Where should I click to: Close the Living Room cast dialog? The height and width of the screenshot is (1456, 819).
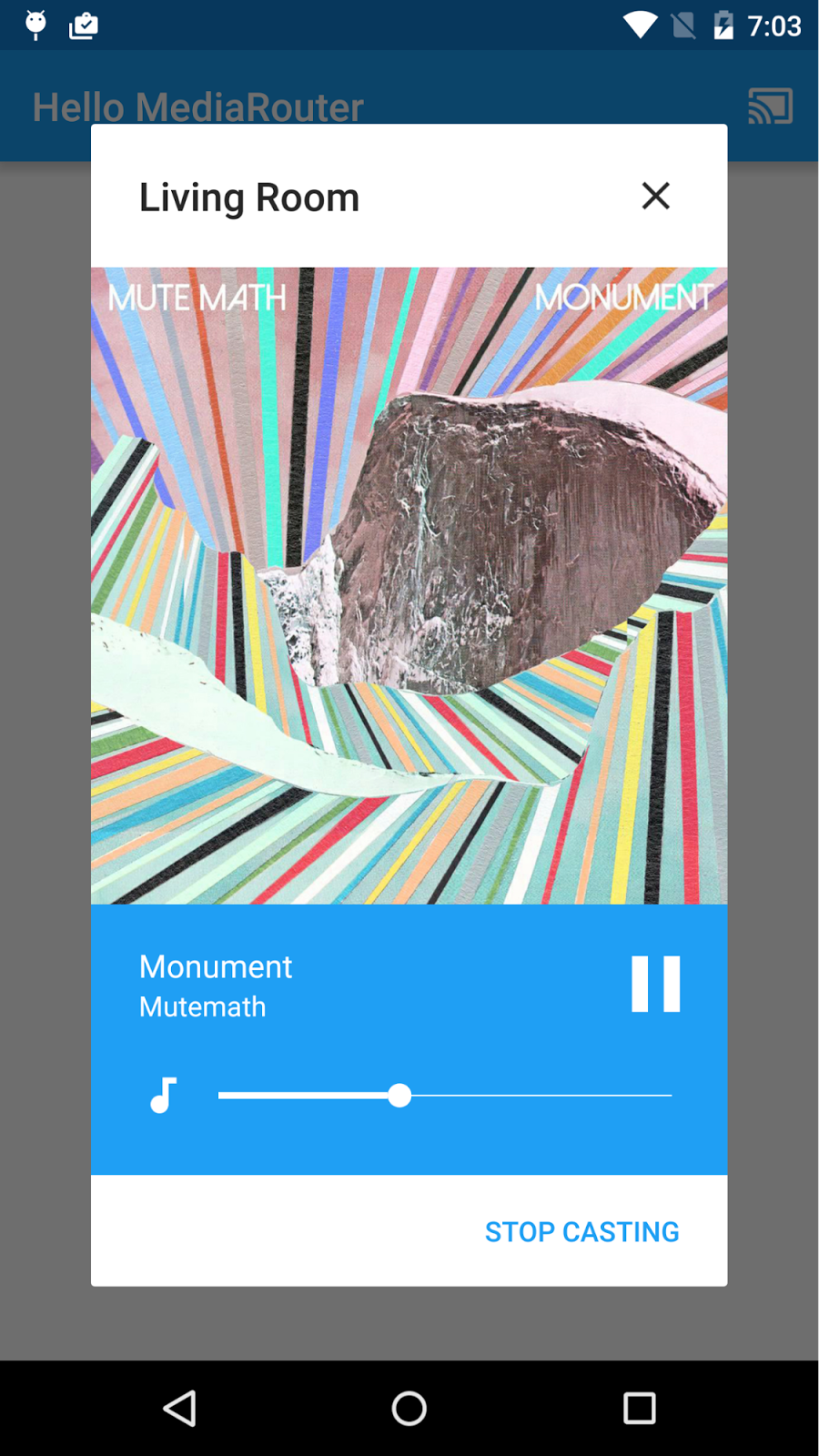click(655, 196)
